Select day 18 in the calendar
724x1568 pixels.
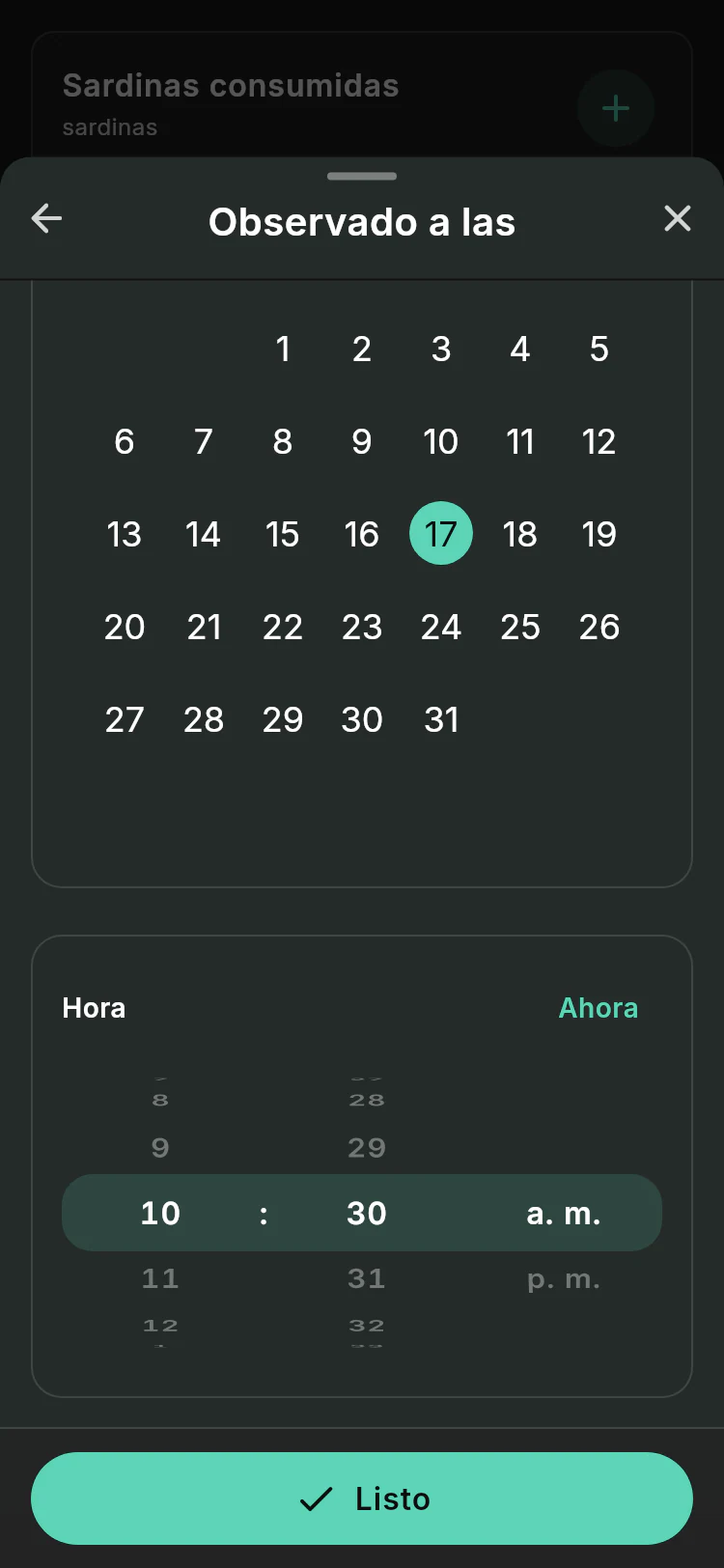pyautogui.click(x=520, y=534)
